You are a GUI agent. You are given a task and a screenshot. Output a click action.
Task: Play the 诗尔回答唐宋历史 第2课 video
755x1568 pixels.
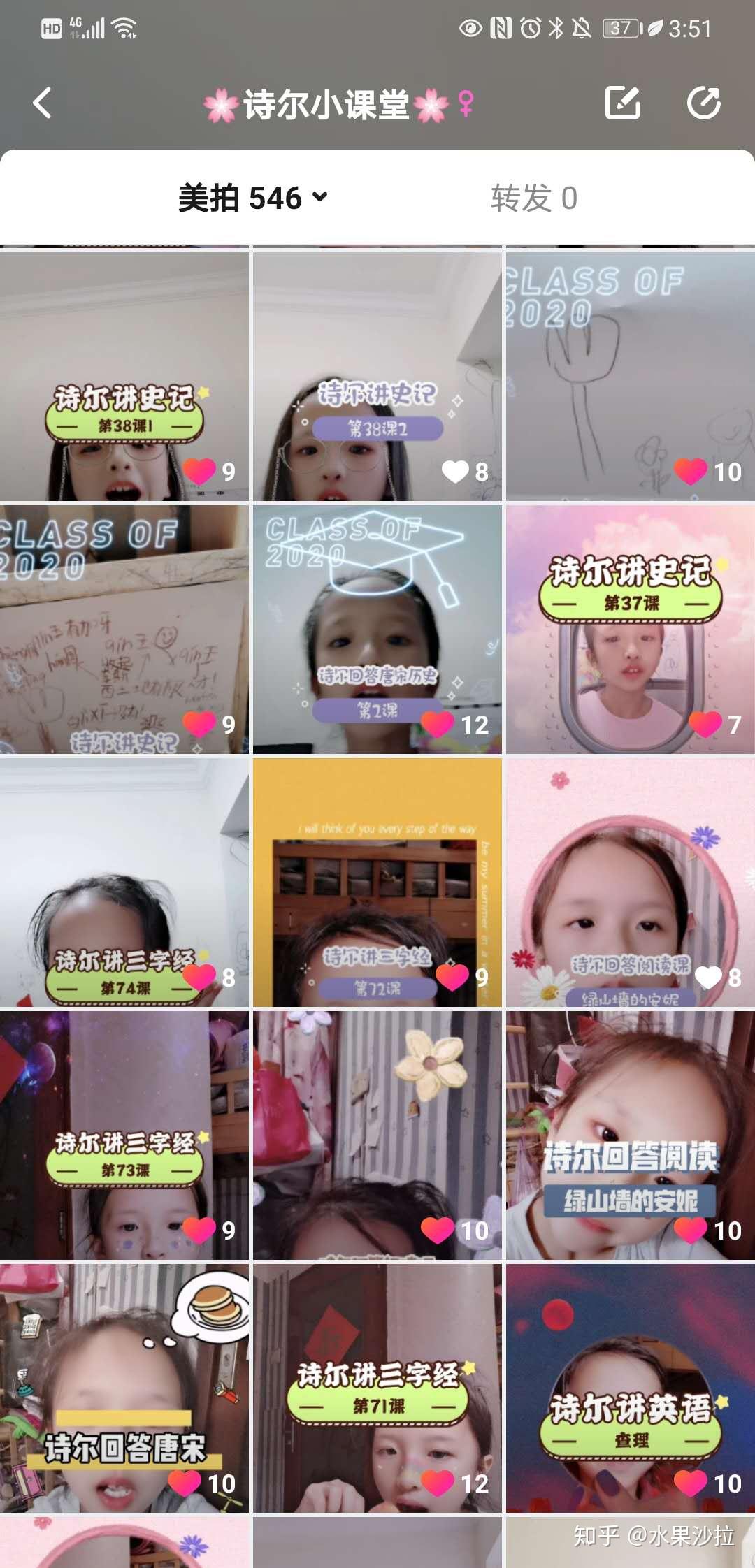[x=377, y=629]
